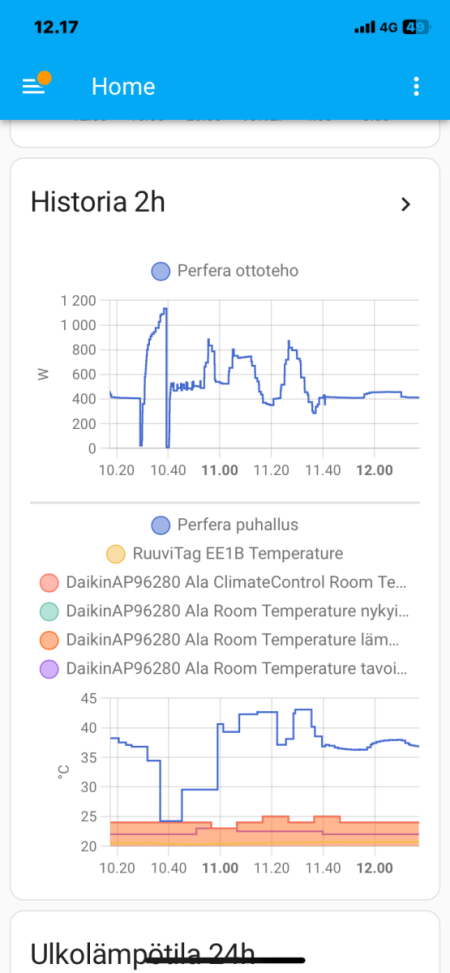Toggle DaikinAP96280 Room Temperature nykyi… series

pyautogui.click(x=225, y=611)
